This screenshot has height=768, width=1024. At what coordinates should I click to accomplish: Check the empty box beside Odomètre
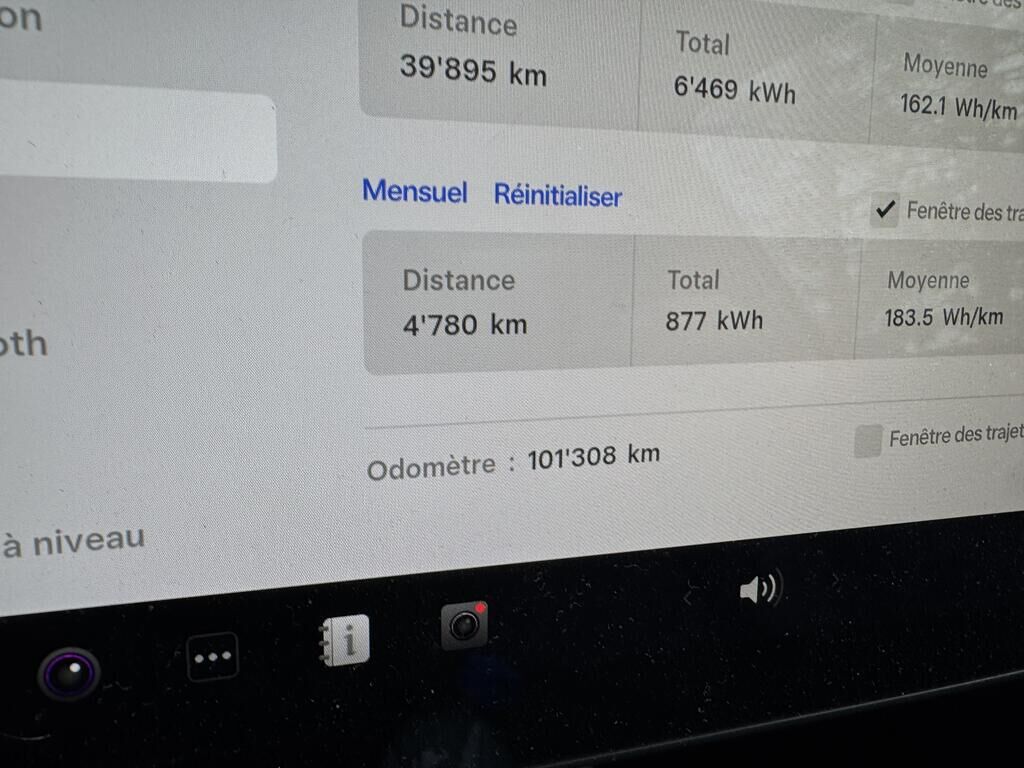(x=868, y=440)
